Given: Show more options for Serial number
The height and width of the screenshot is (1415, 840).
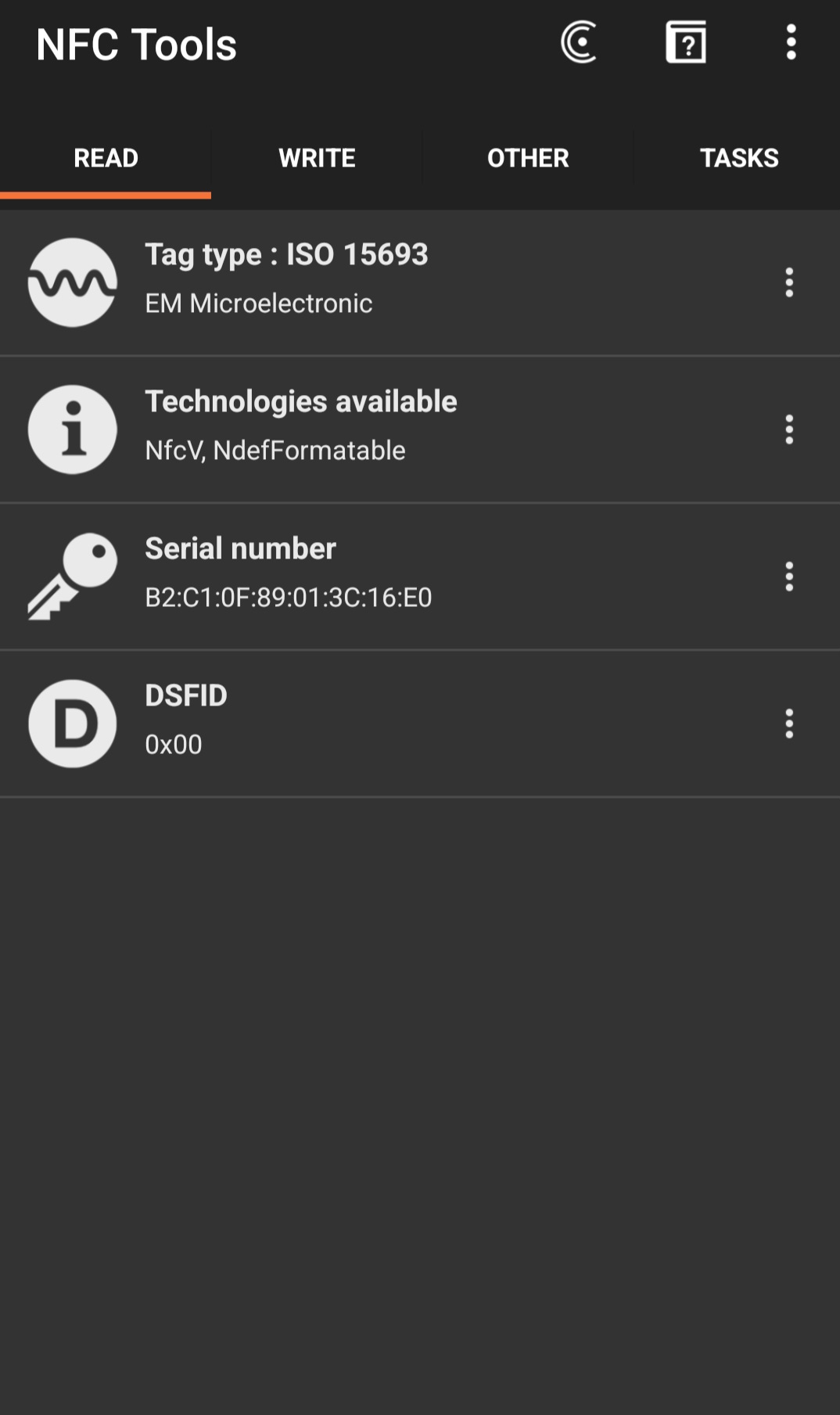Looking at the screenshot, I should (789, 576).
